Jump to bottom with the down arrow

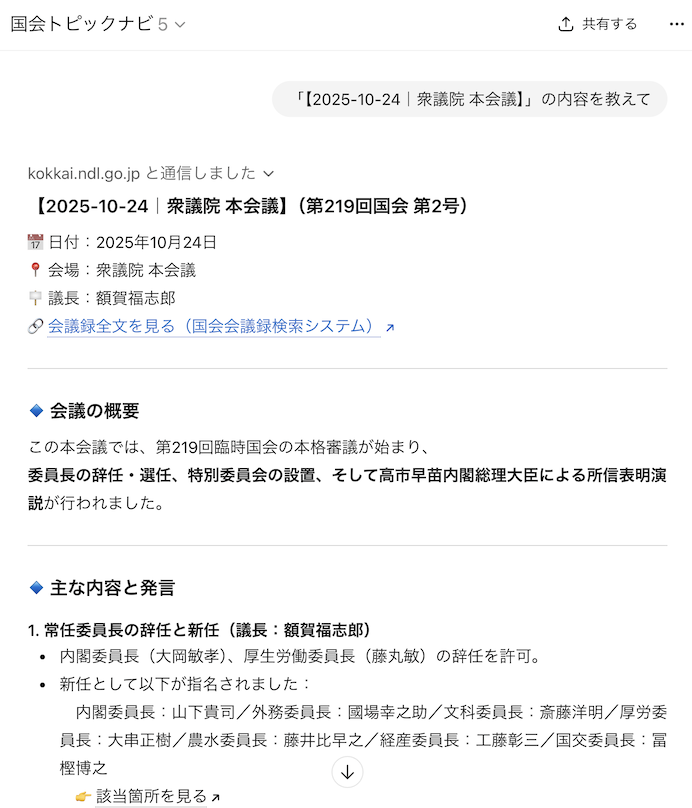coord(347,772)
